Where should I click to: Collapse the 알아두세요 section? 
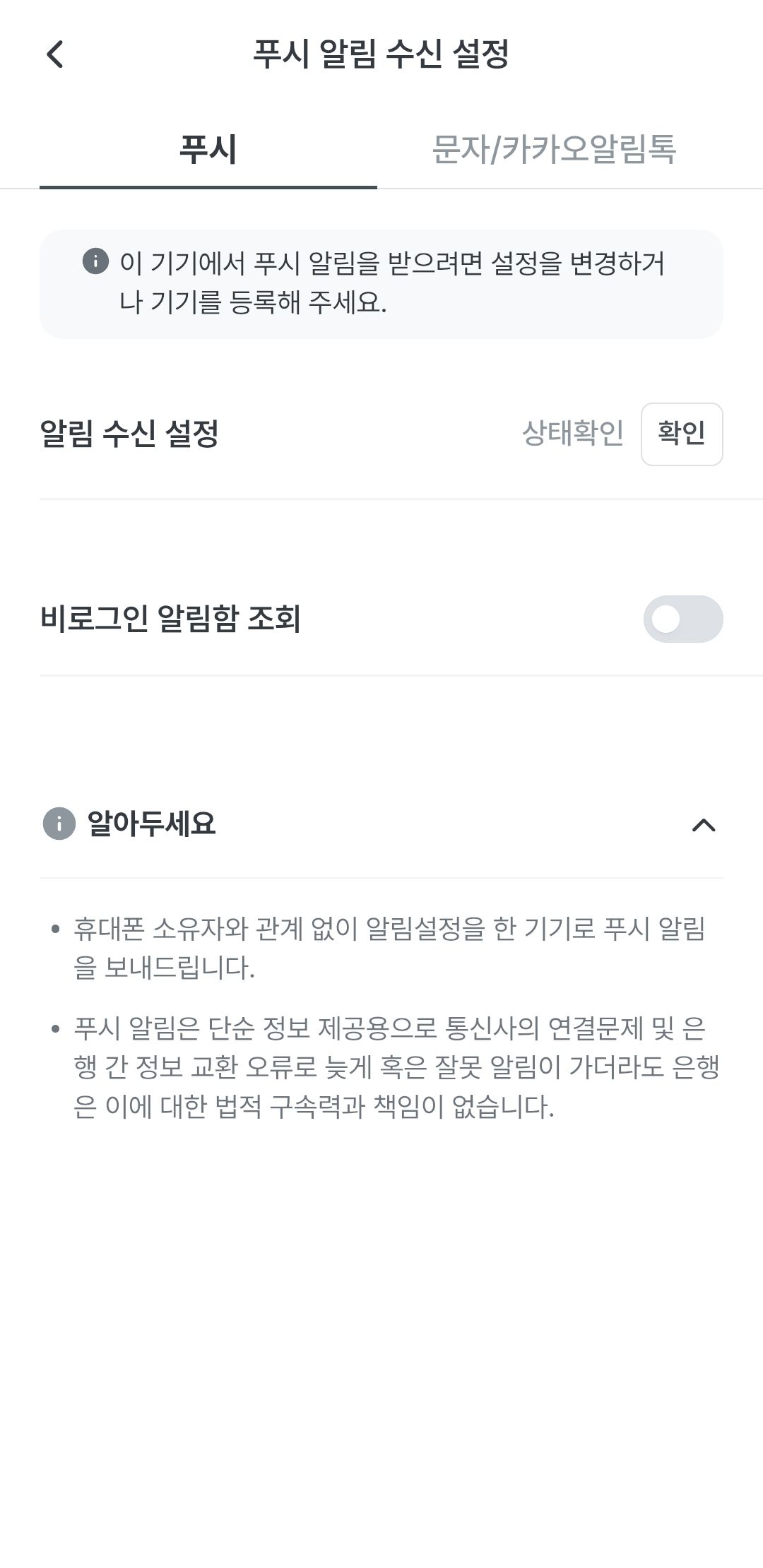coord(703,825)
